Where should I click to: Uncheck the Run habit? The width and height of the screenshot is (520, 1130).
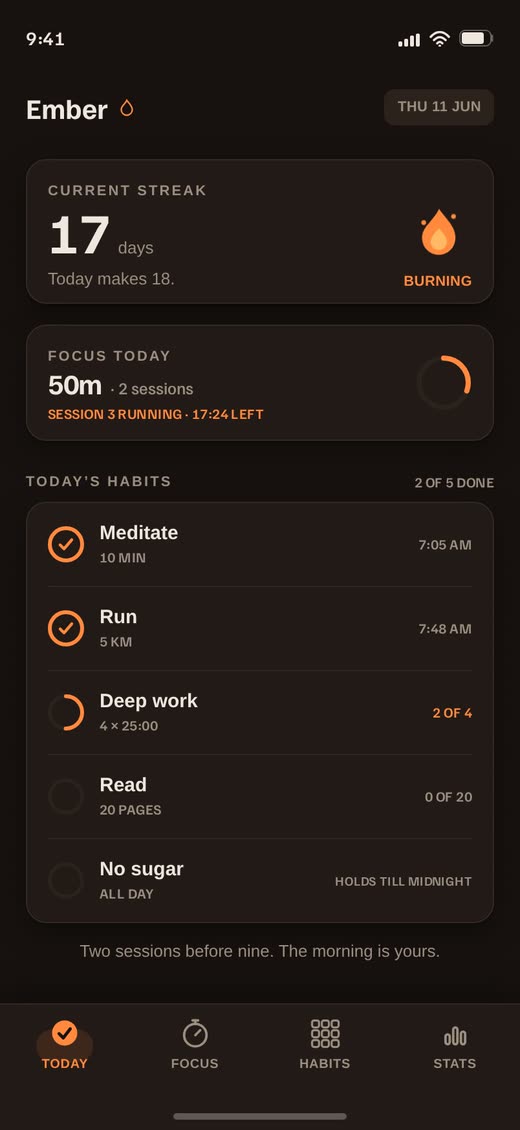click(66, 628)
